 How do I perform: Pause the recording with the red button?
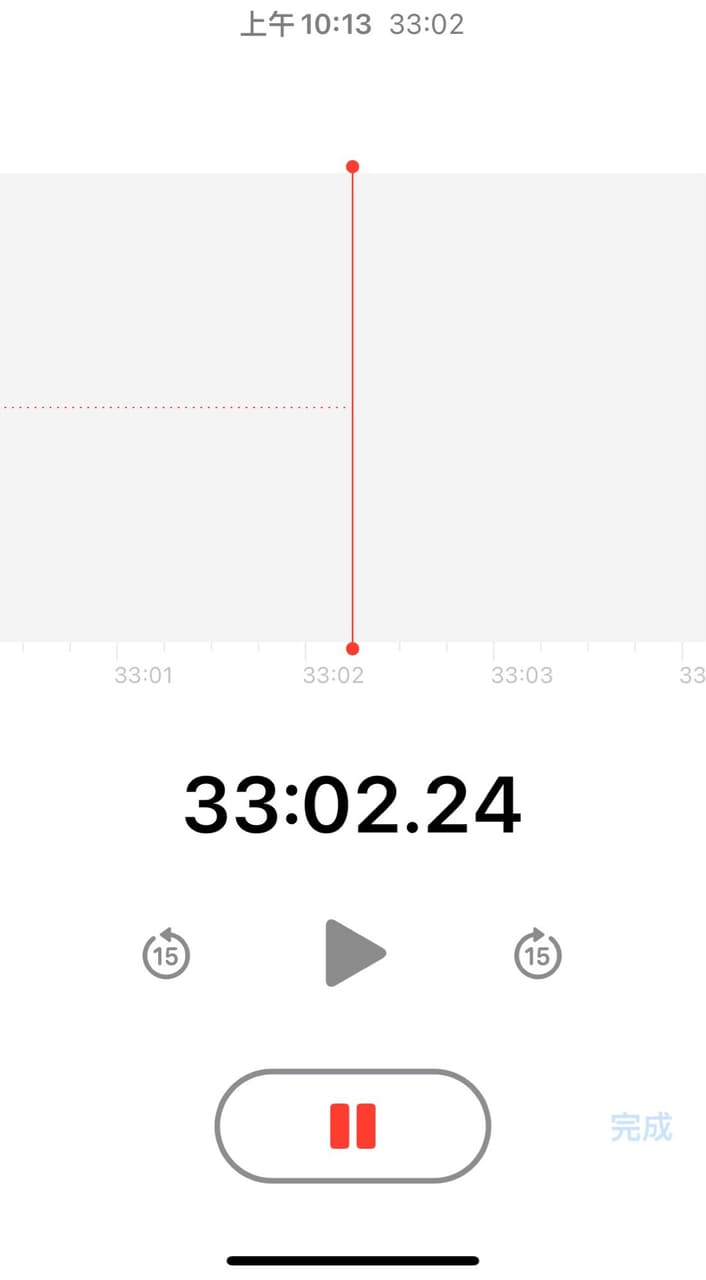pyautogui.click(x=353, y=1126)
